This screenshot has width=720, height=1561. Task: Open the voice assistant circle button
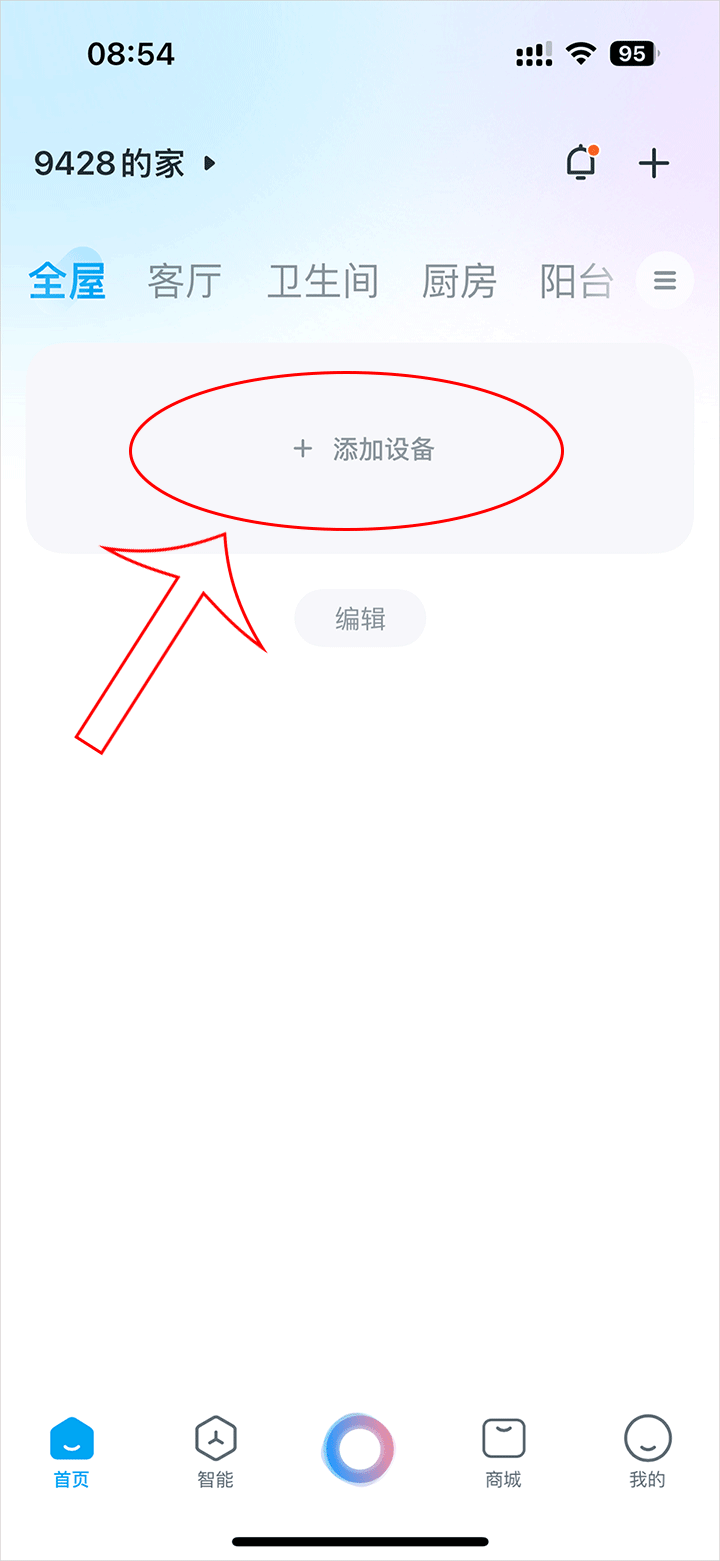[359, 1447]
